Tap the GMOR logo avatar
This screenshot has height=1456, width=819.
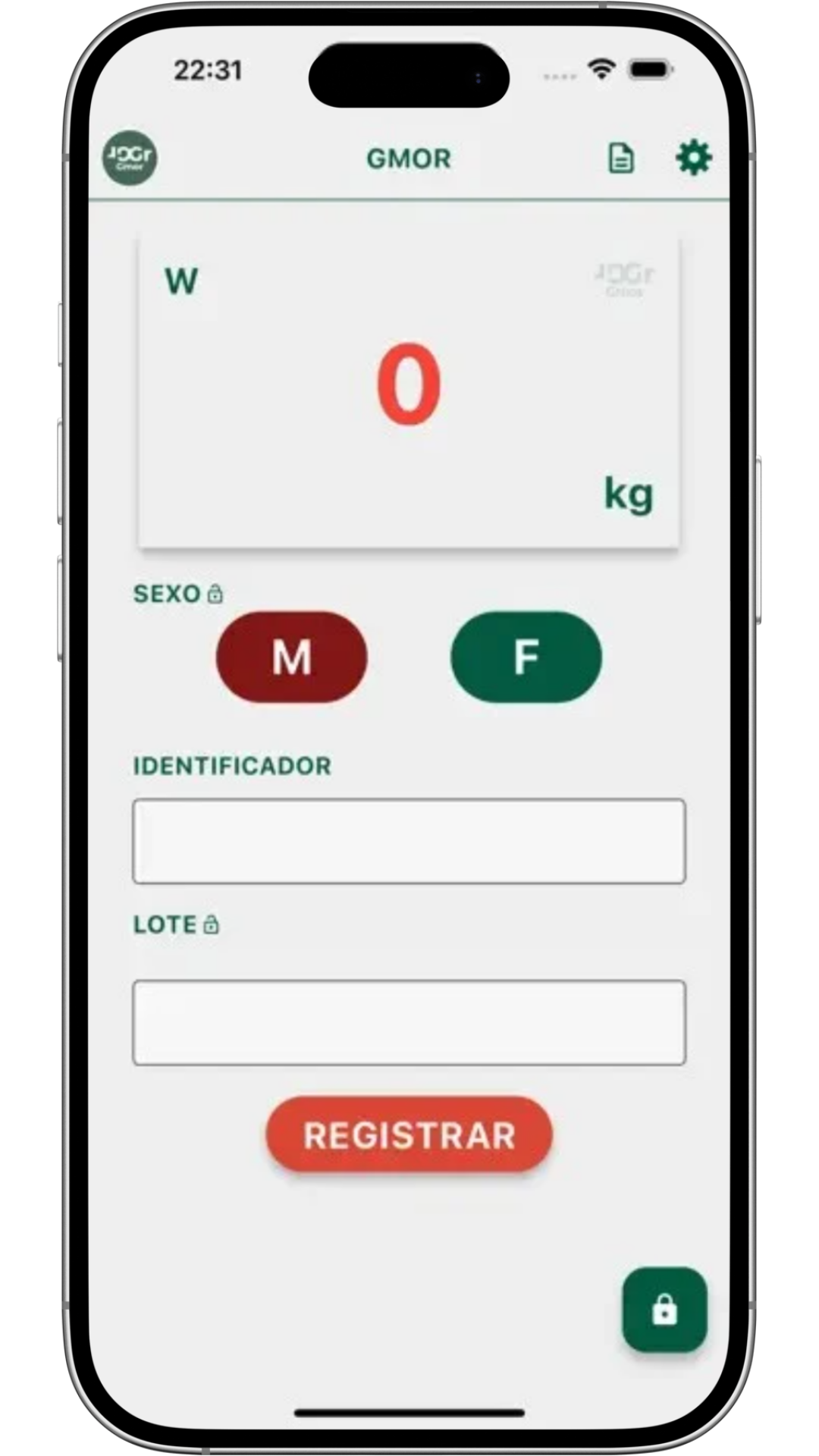(130, 158)
